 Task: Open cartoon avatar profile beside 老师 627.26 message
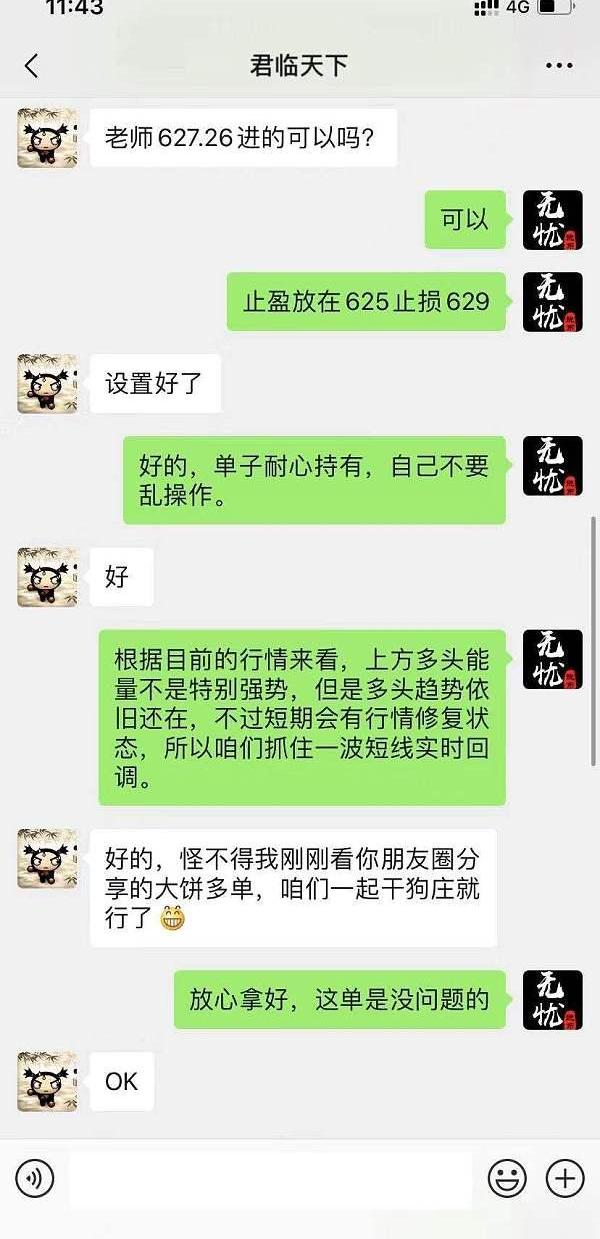pyautogui.click(x=47, y=138)
